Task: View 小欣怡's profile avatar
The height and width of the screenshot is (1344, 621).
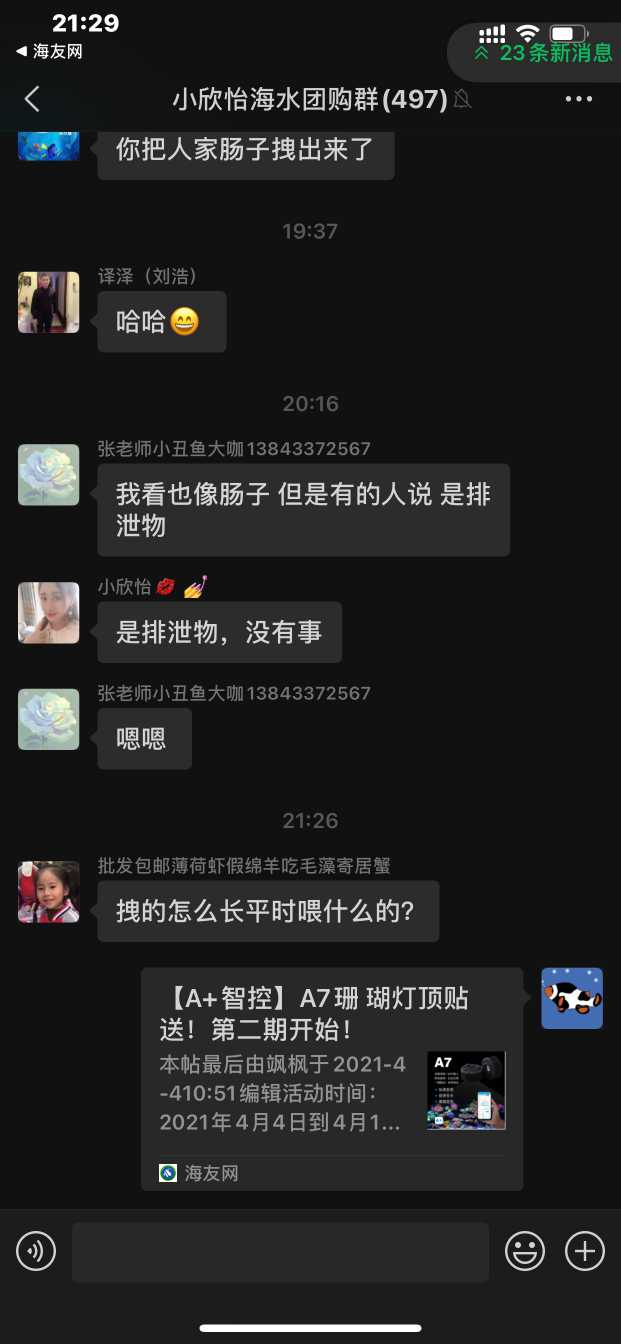Action: click(x=49, y=613)
